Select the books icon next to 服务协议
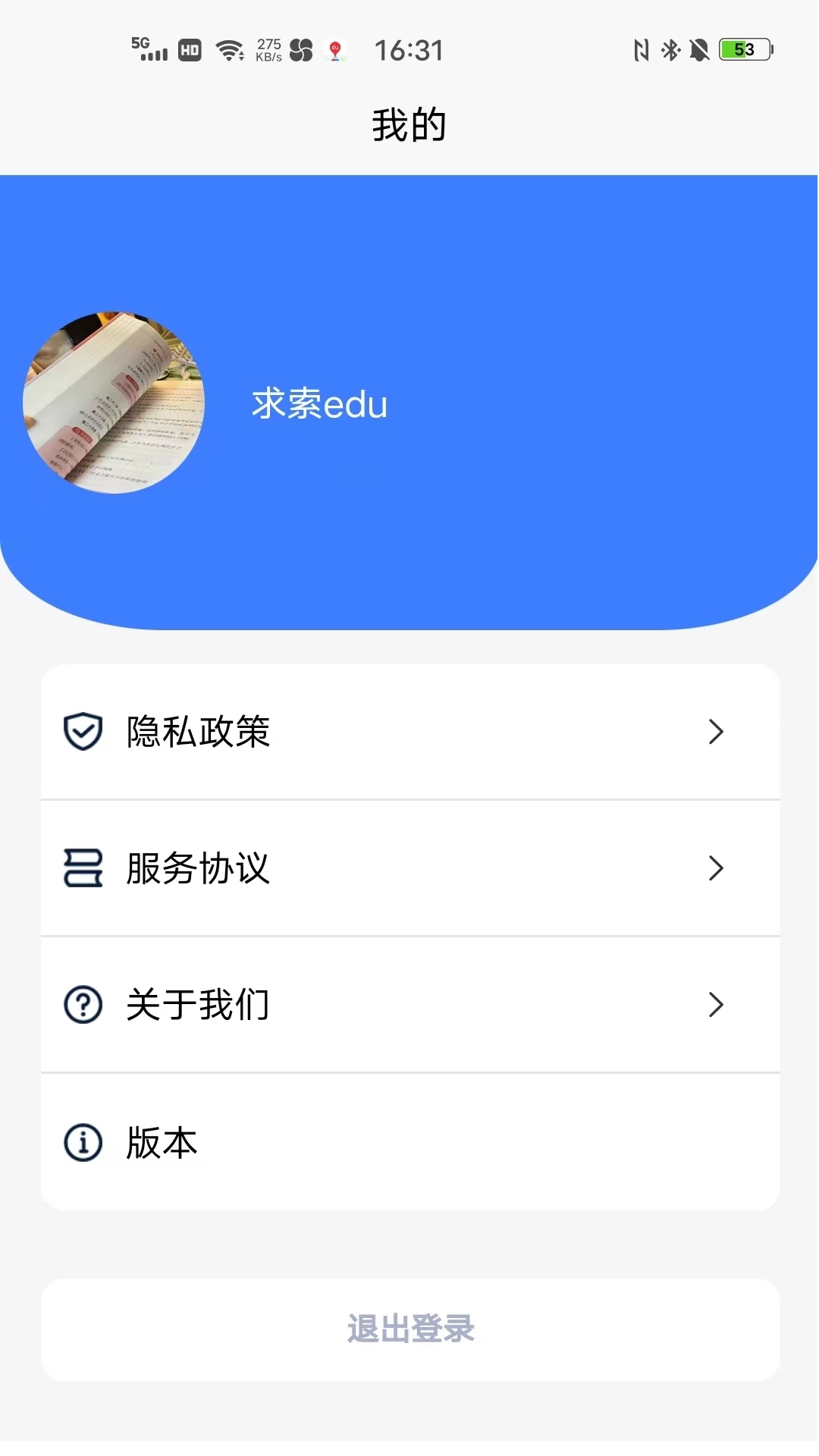This screenshot has width=819, height=1456. click(82, 868)
